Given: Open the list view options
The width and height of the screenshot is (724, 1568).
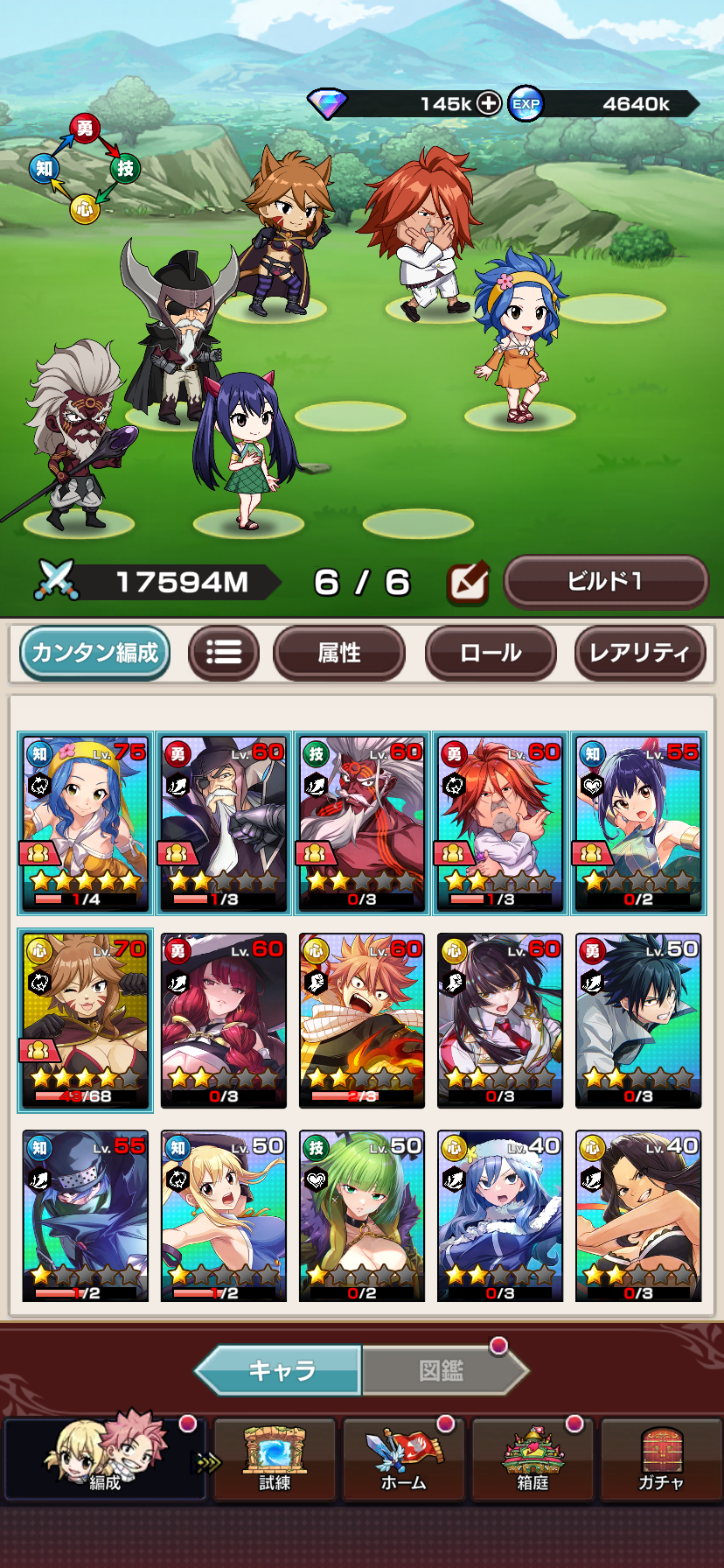Looking at the screenshot, I should click(x=224, y=653).
